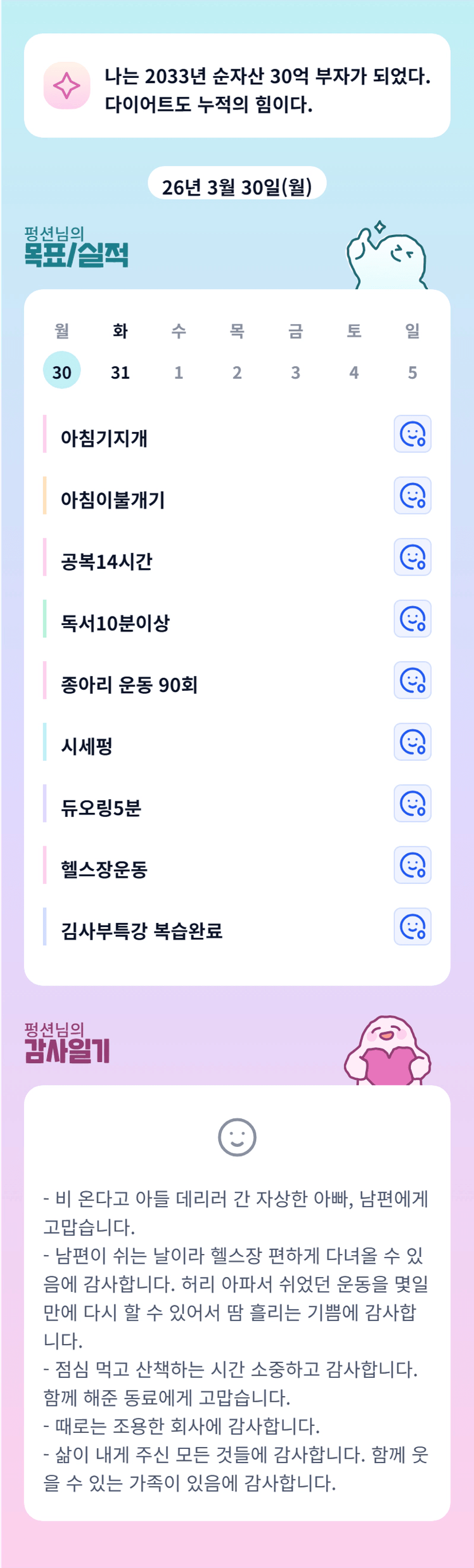The height and width of the screenshot is (1568, 474).
Task: Tap the status face icon for 독서10분이상
Action: [x=413, y=619]
